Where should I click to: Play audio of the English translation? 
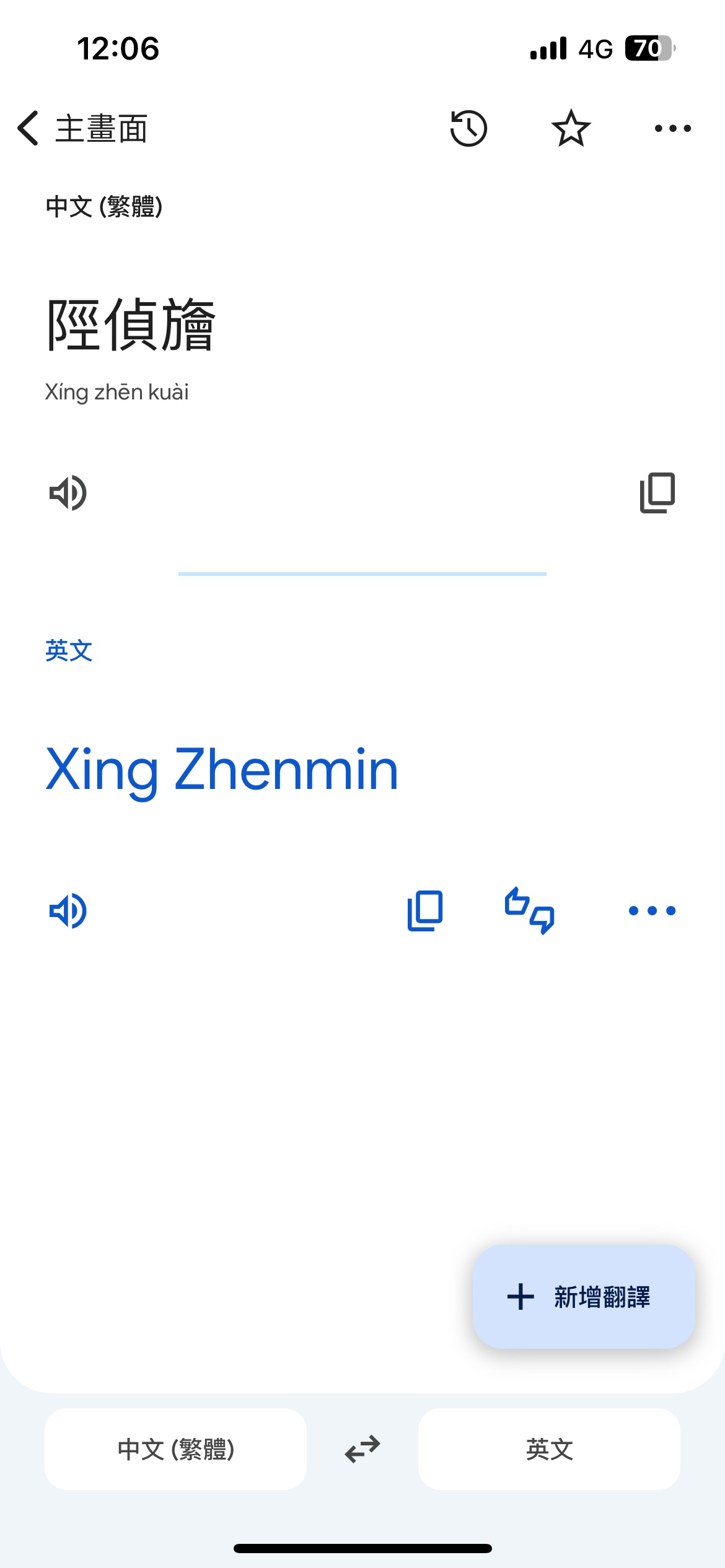point(68,910)
